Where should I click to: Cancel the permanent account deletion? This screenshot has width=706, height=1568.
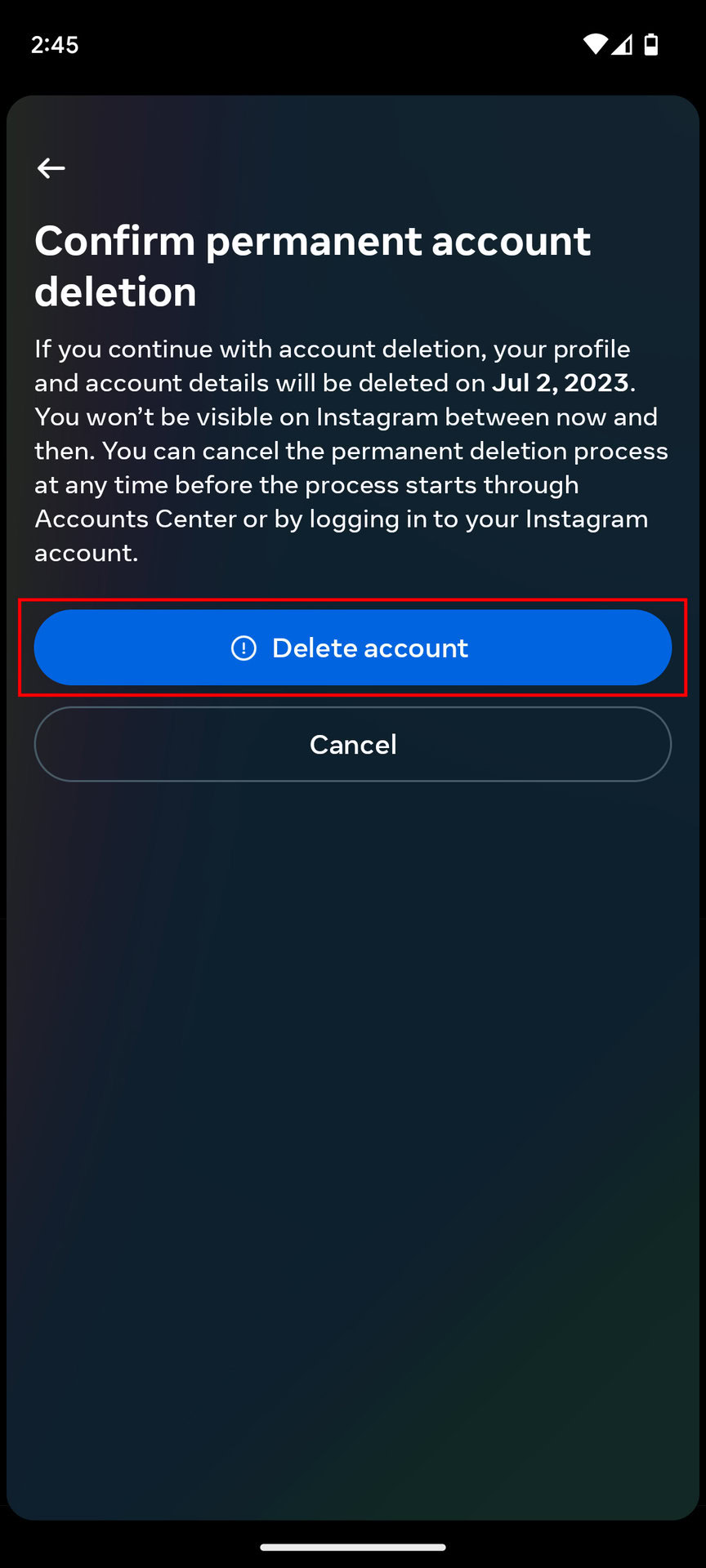353,744
